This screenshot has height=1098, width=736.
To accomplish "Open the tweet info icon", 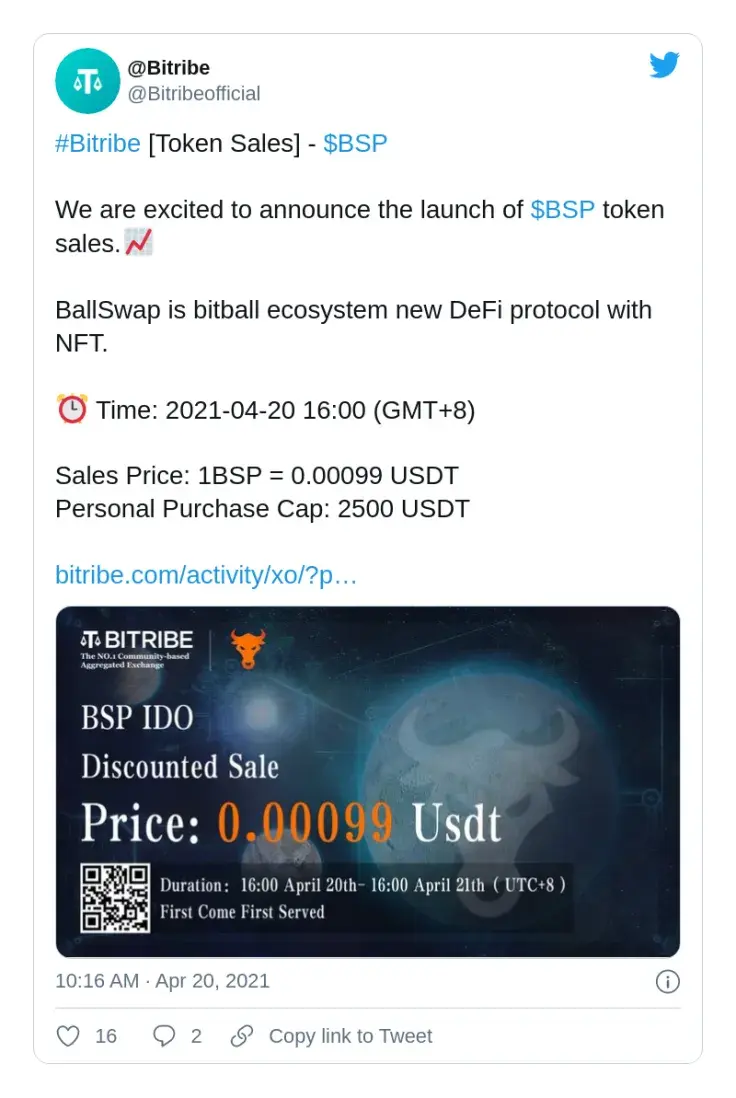I will [x=667, y=981].
